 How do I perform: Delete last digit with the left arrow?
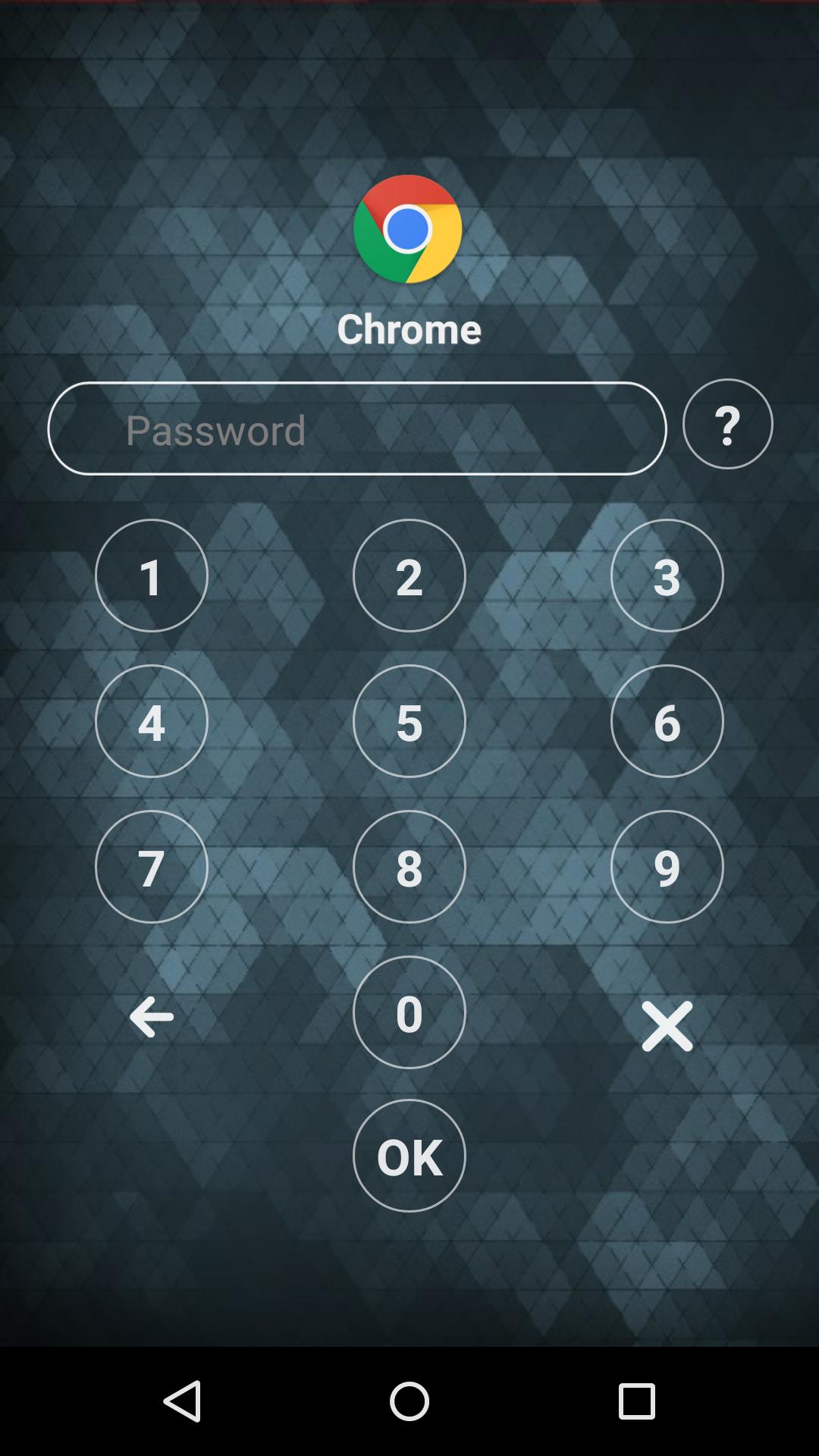[152, 1017]
